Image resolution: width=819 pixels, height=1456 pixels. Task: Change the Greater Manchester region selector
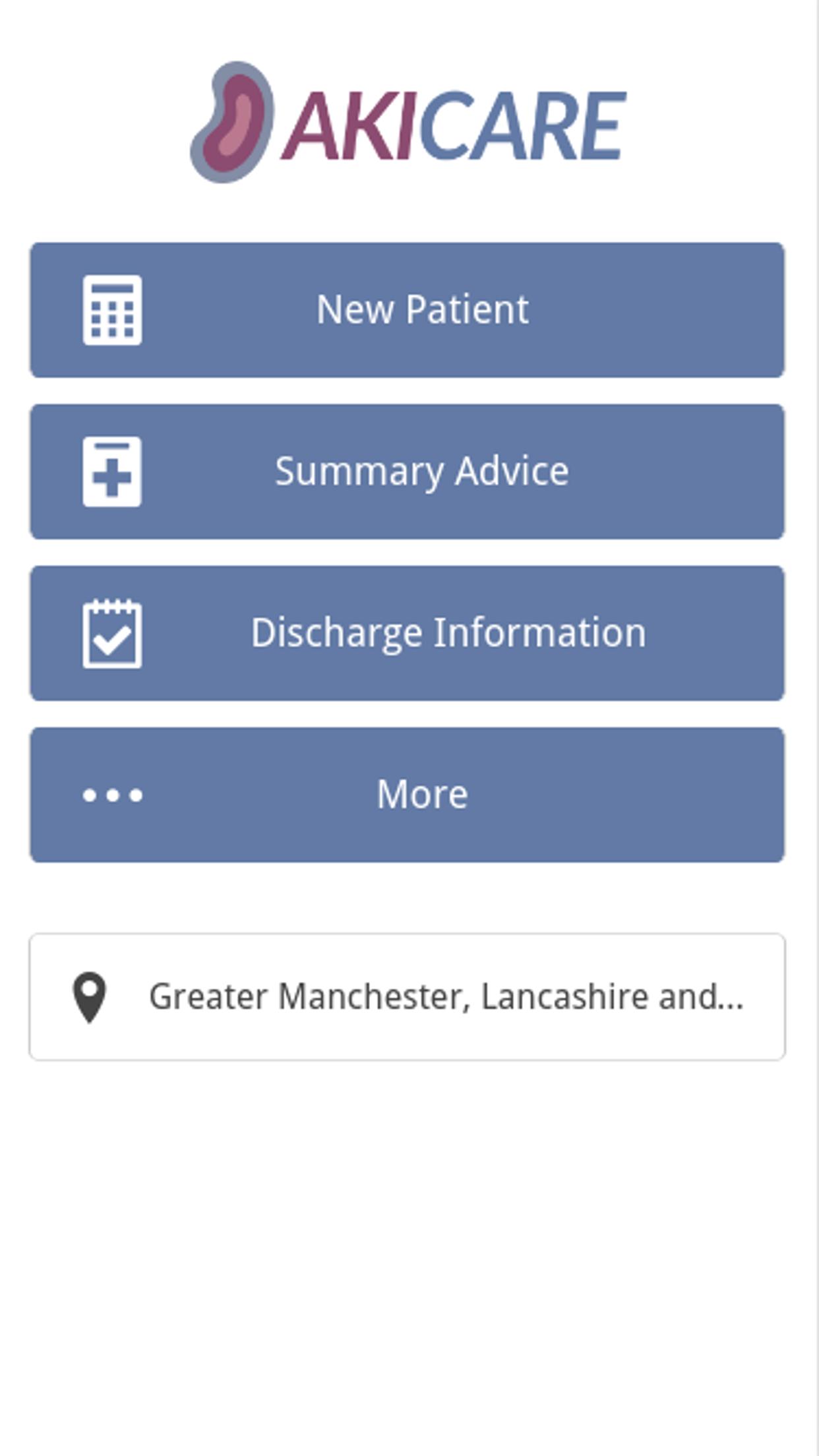coord(407,996)
